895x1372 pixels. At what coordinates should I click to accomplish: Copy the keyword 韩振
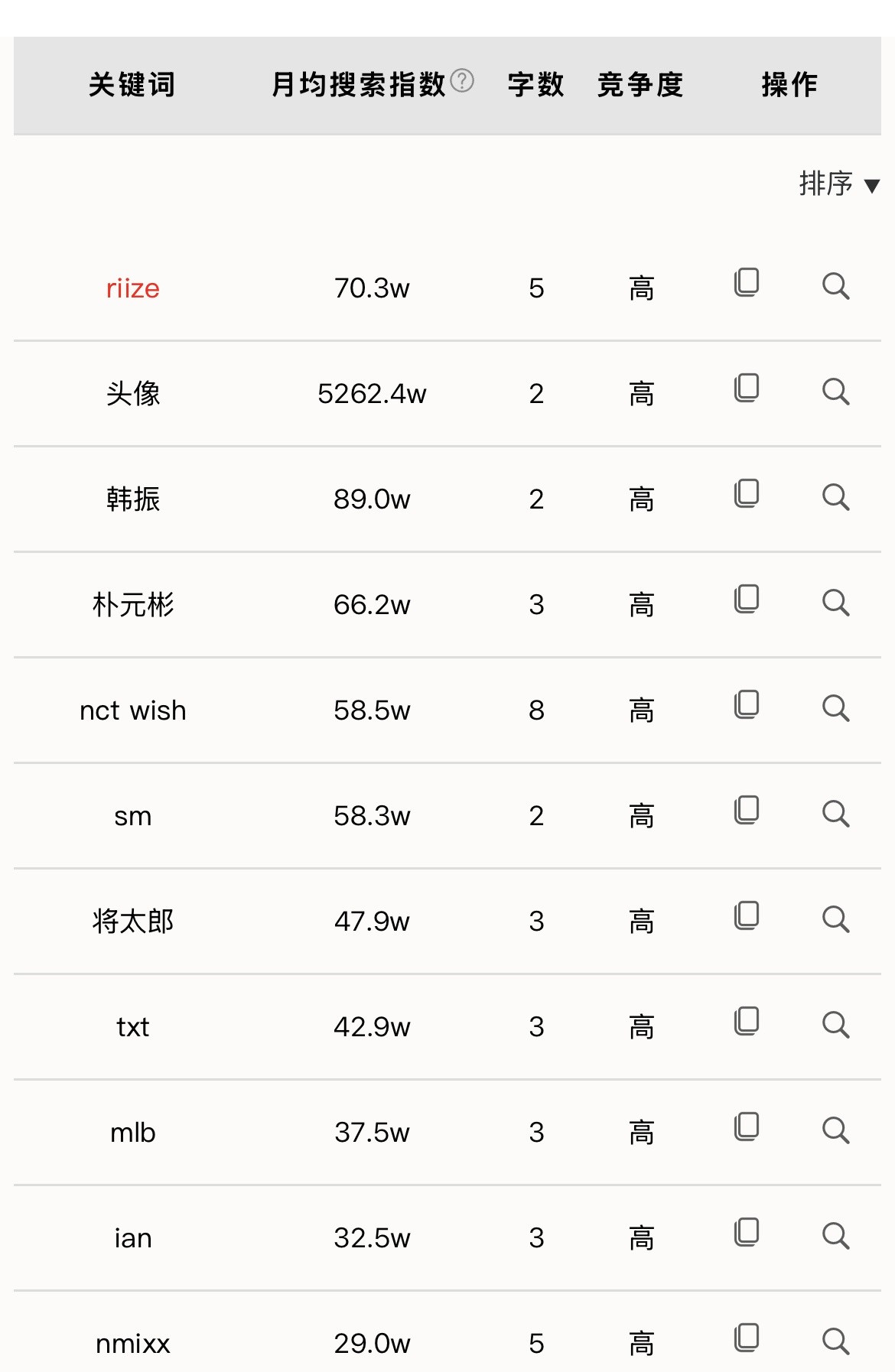747,494
